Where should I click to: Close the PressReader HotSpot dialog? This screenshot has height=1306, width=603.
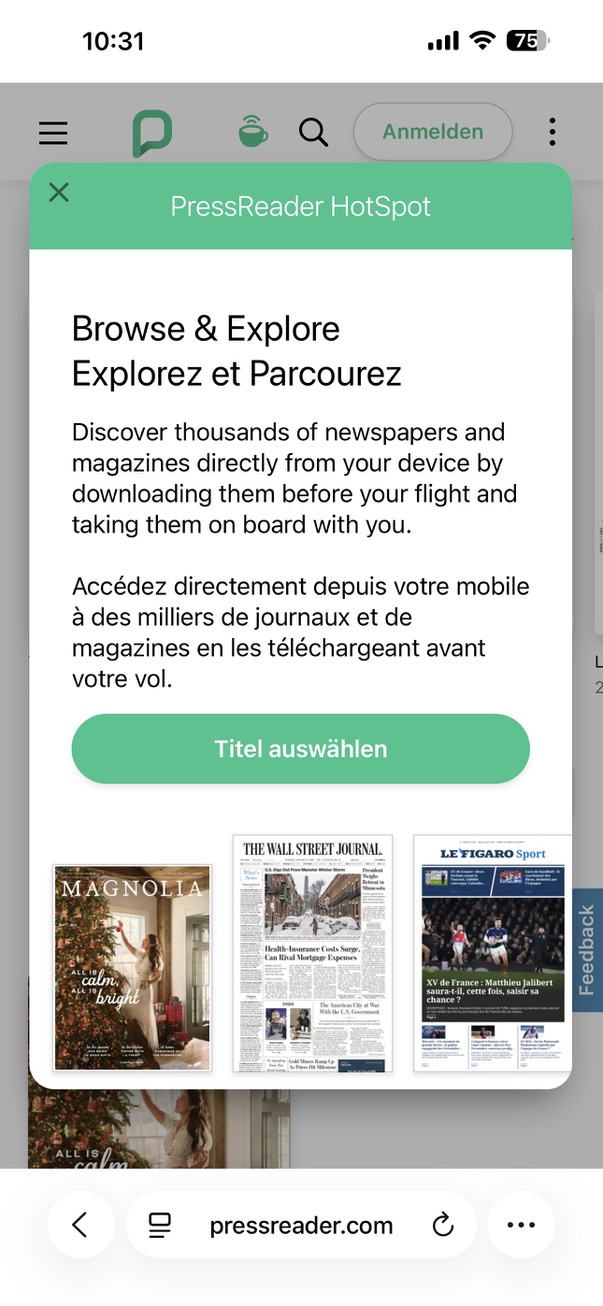click(59, 192)
